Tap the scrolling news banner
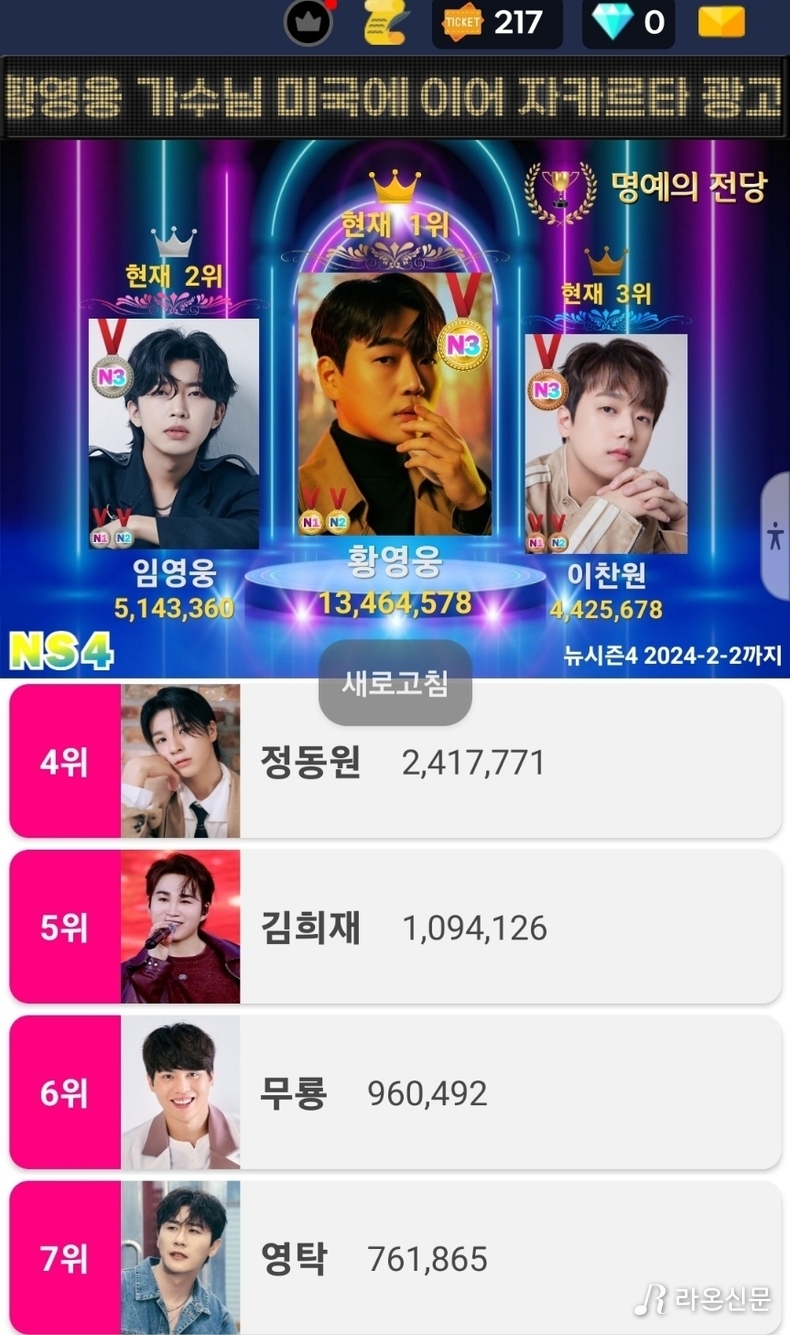 (x=395, y=95)
